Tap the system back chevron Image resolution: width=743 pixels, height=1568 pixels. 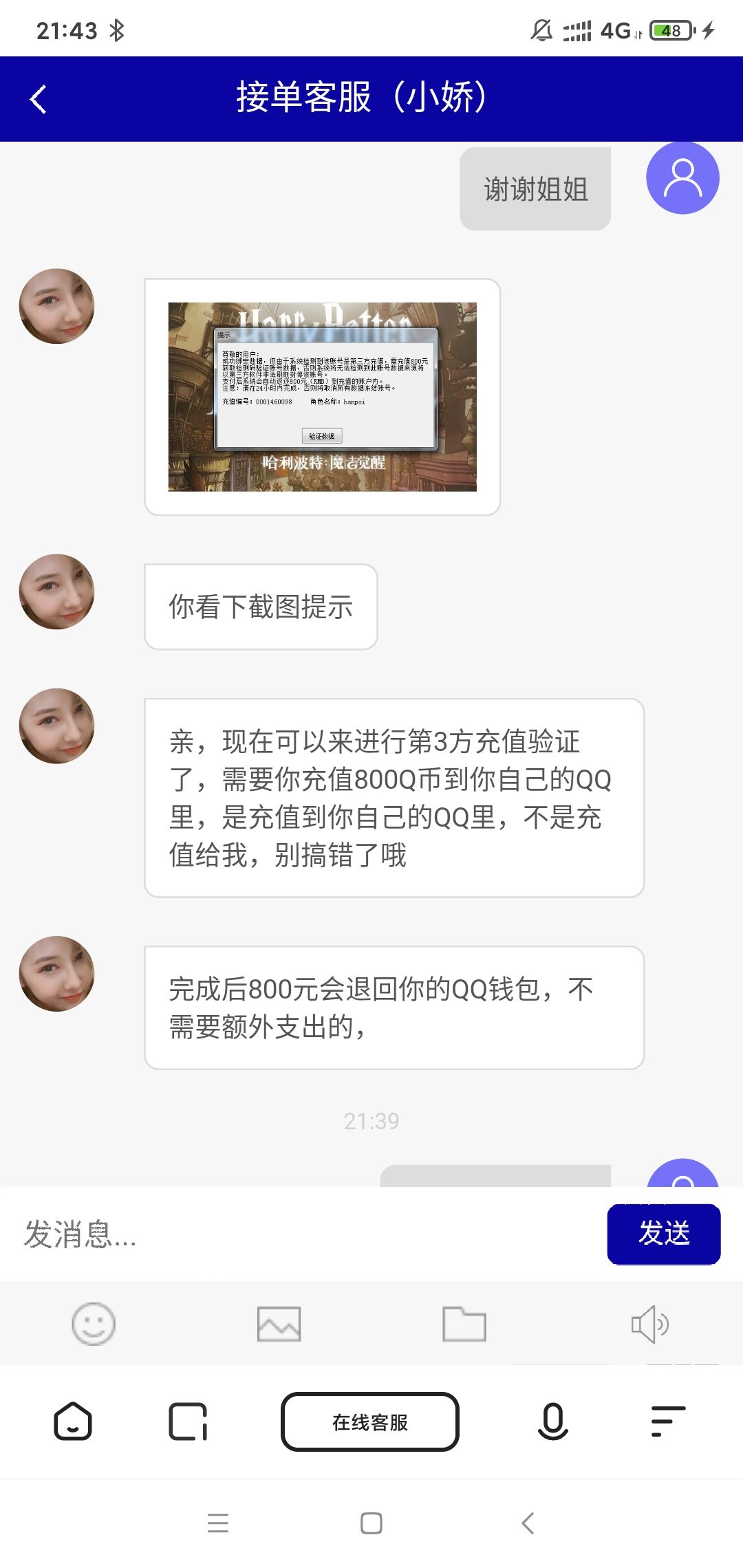(x=528, y=1523)
